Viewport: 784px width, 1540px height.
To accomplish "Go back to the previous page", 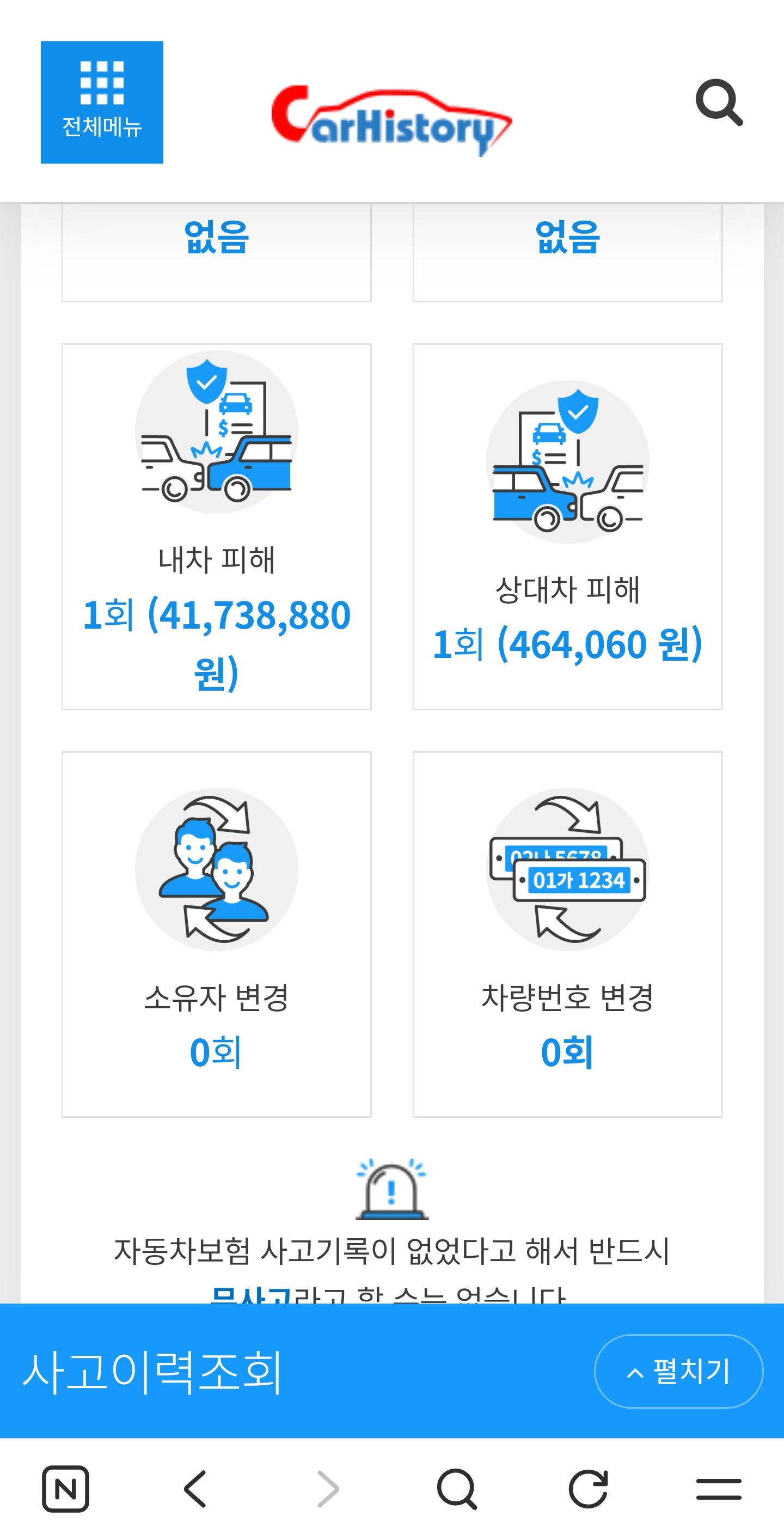I will pyautogui.click(x=196, y=1489).
